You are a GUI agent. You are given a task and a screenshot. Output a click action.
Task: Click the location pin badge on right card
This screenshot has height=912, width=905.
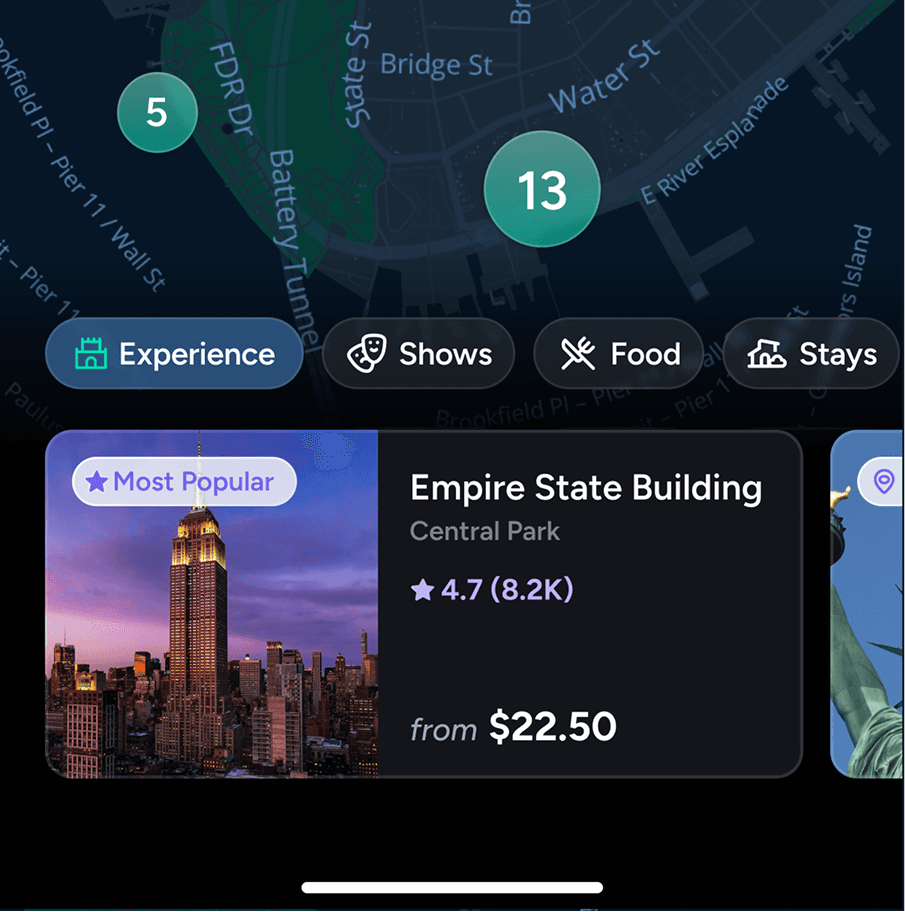882,481
